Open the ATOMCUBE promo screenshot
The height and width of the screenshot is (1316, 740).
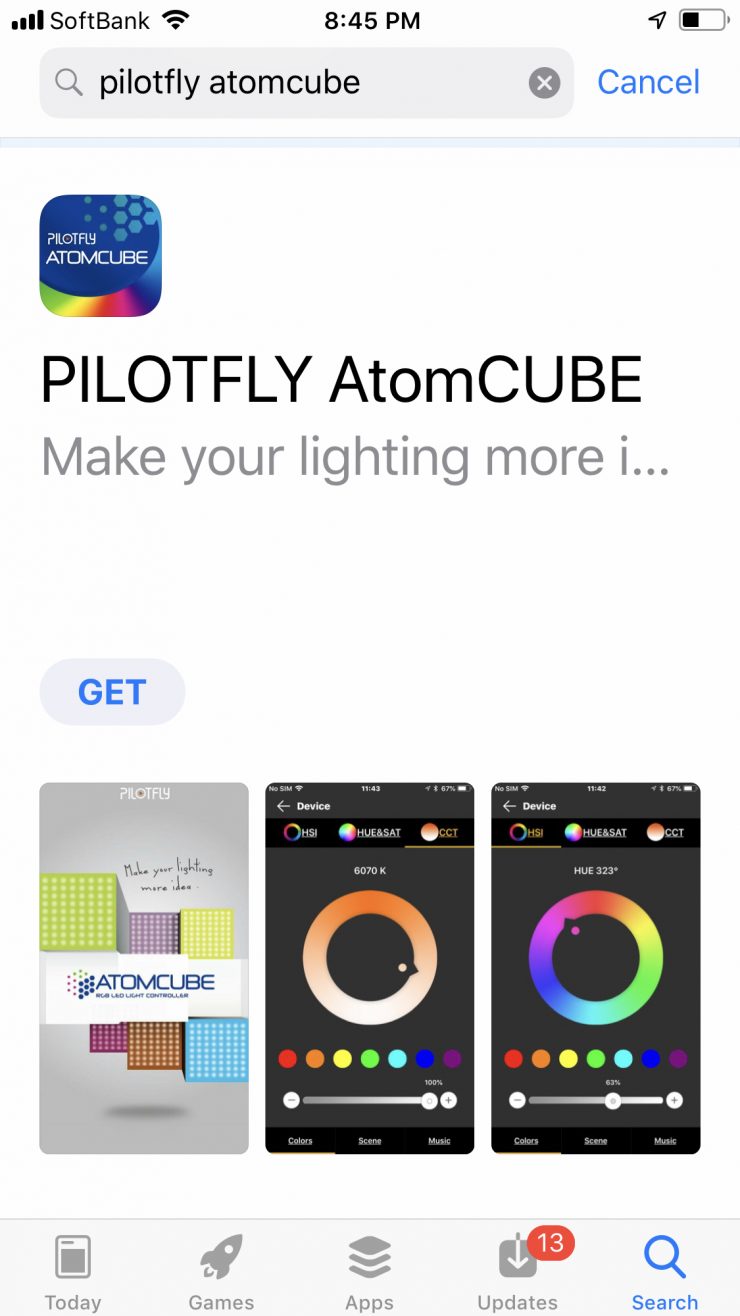point(144,968)
